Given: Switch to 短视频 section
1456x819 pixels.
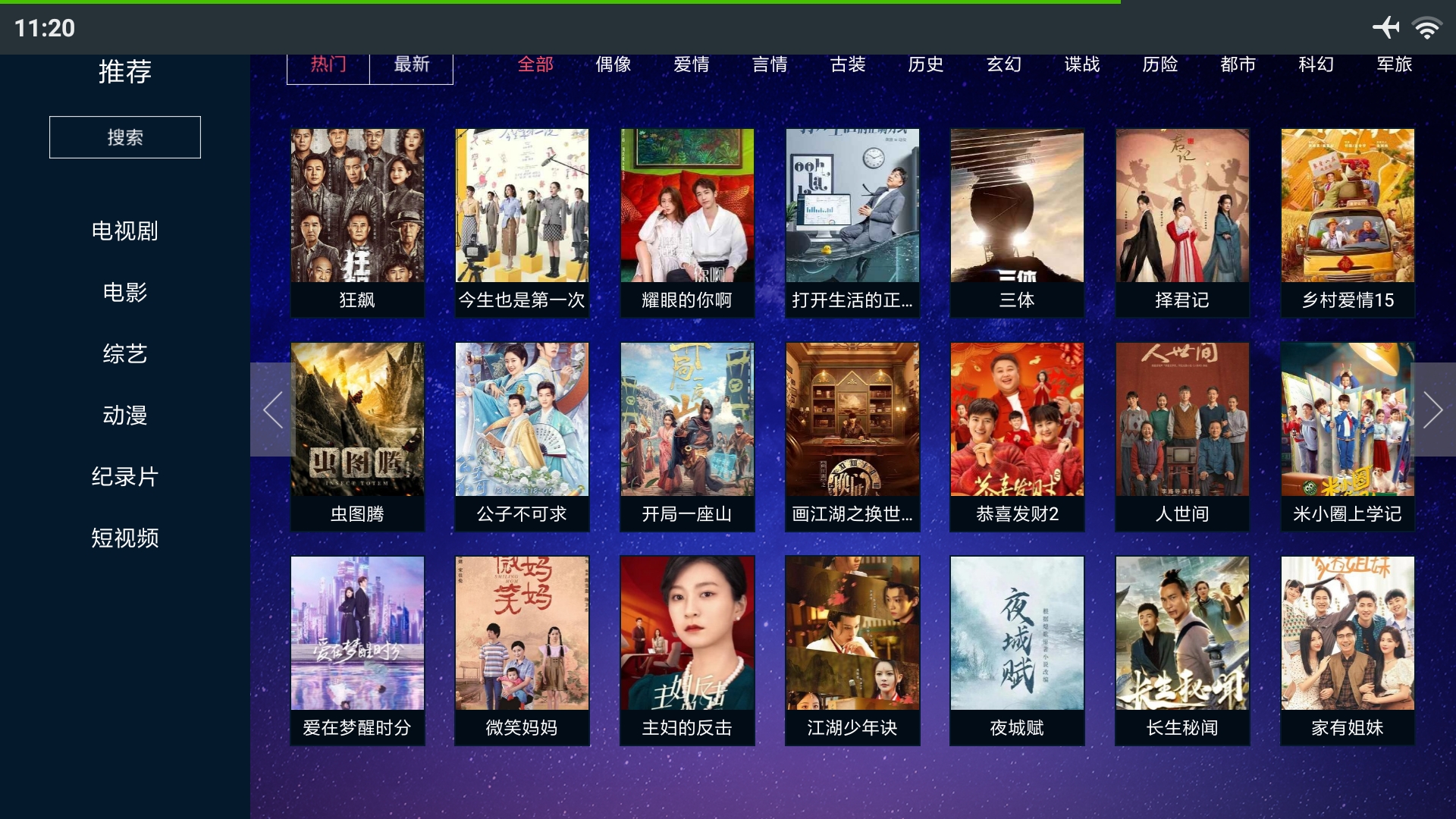Looking at the screenshot, I should pyautogui.click(x=125, y=538).
